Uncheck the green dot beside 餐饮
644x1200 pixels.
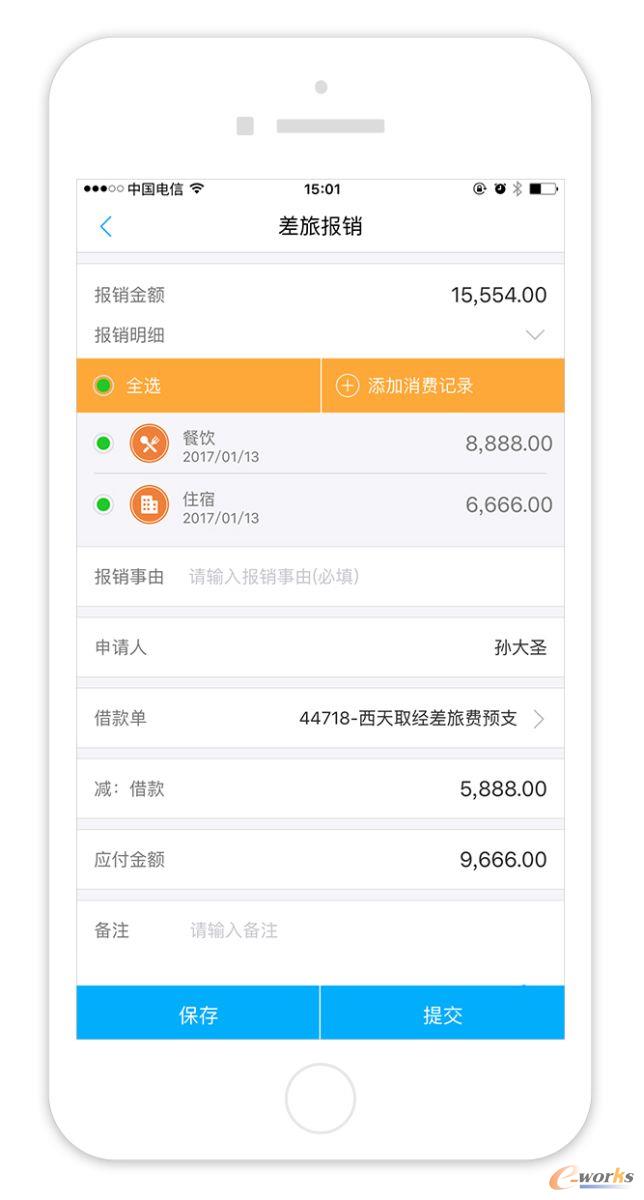[103, 443]
